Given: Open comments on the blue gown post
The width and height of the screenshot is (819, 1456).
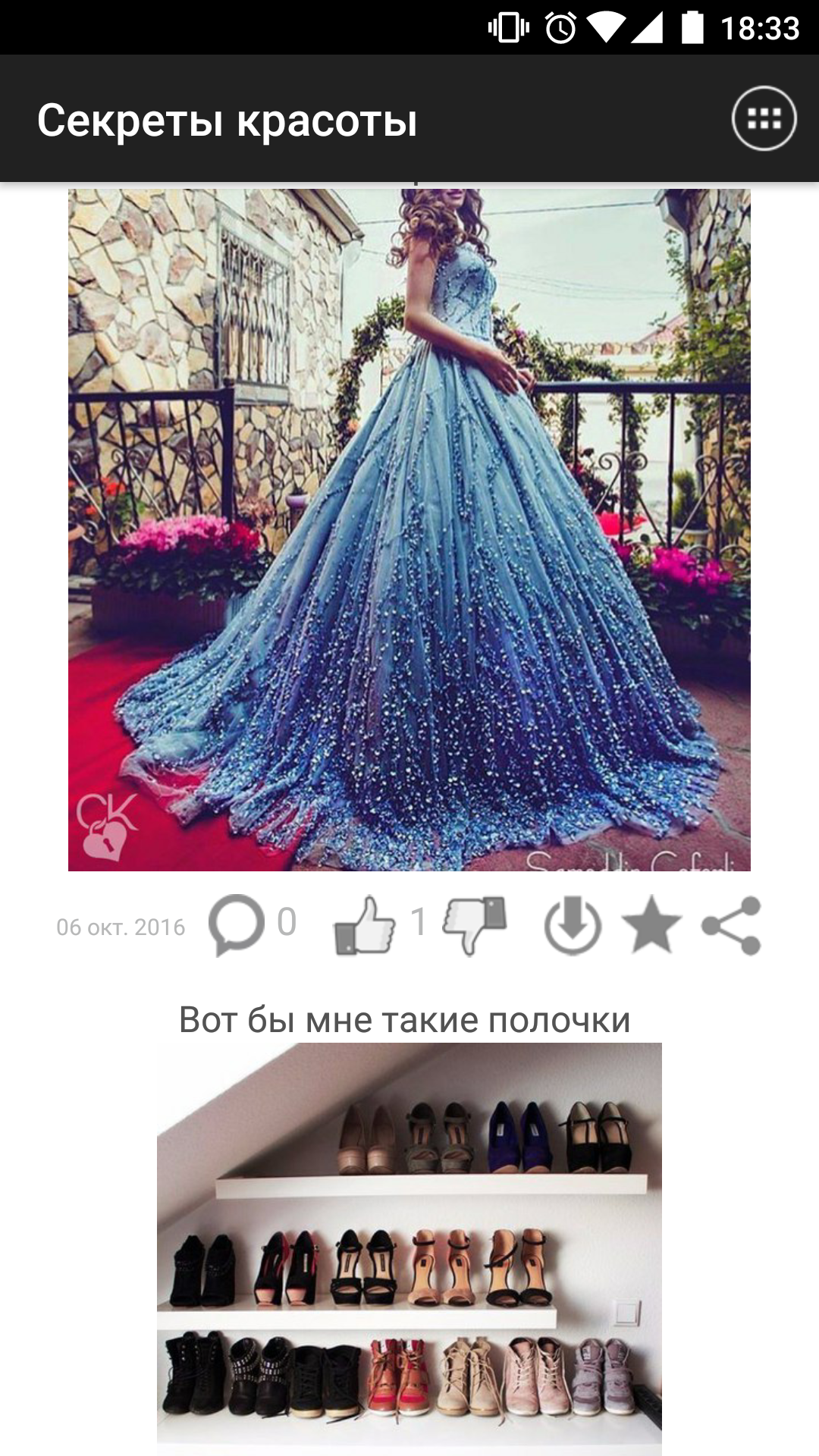Looking at the screenshot, I should (237, 925).
